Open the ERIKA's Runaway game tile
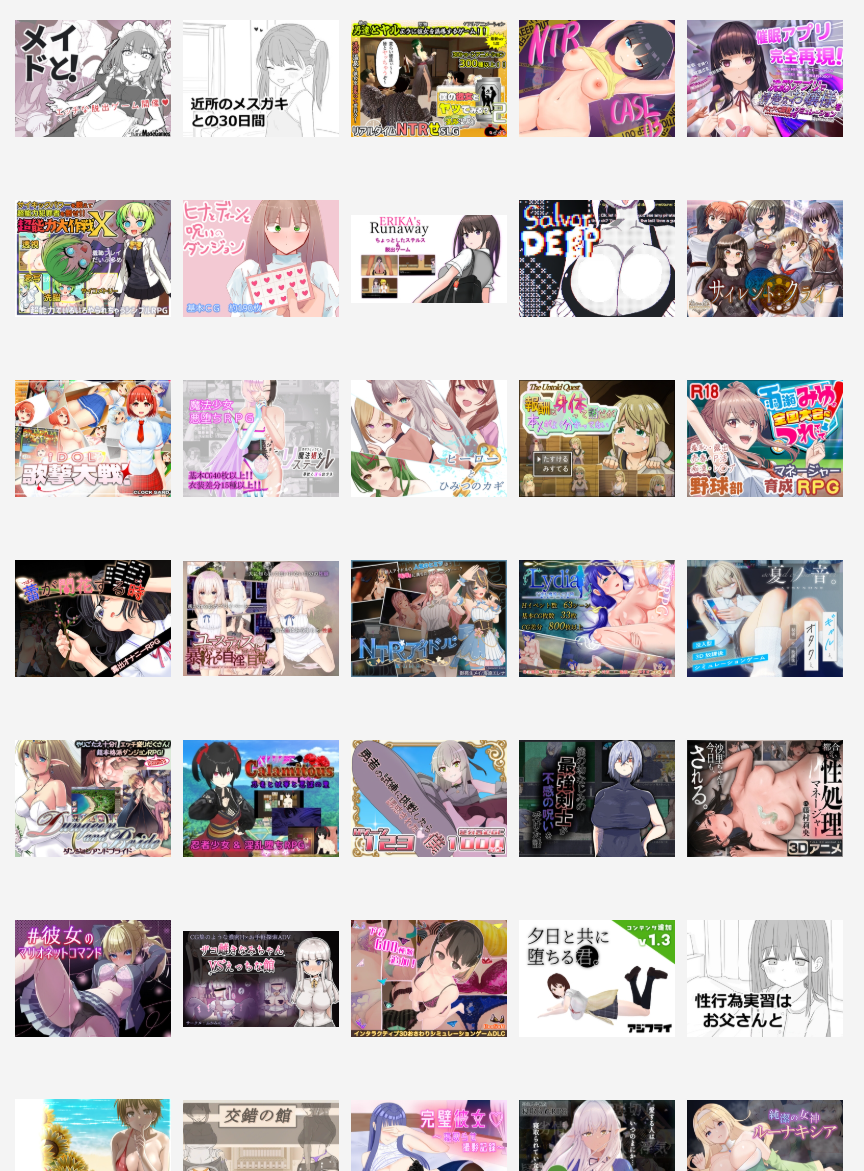Image resolution: width=864 pixels, height=1171 pixels. (x=428, y=258)
